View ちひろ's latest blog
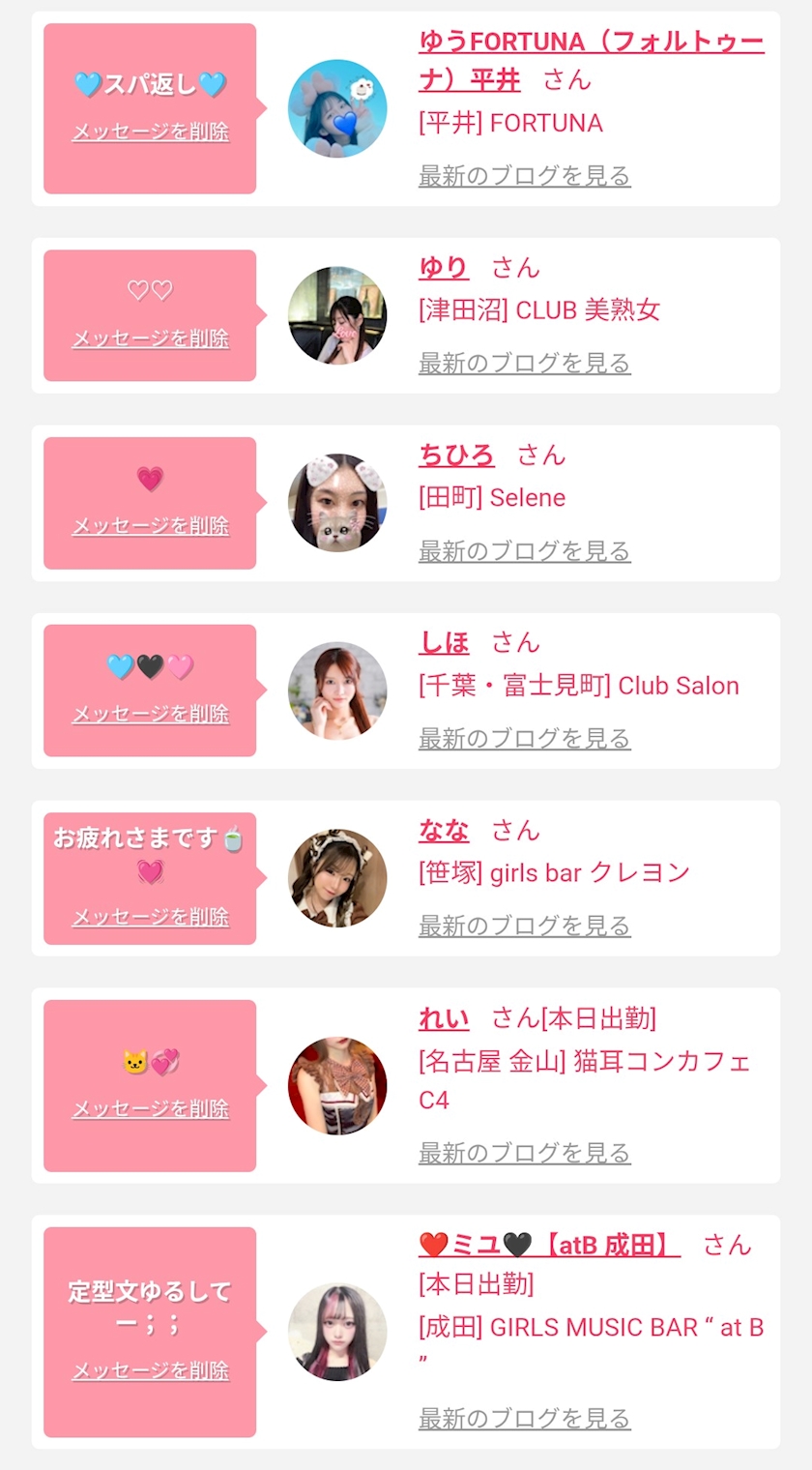 [524, 551]
